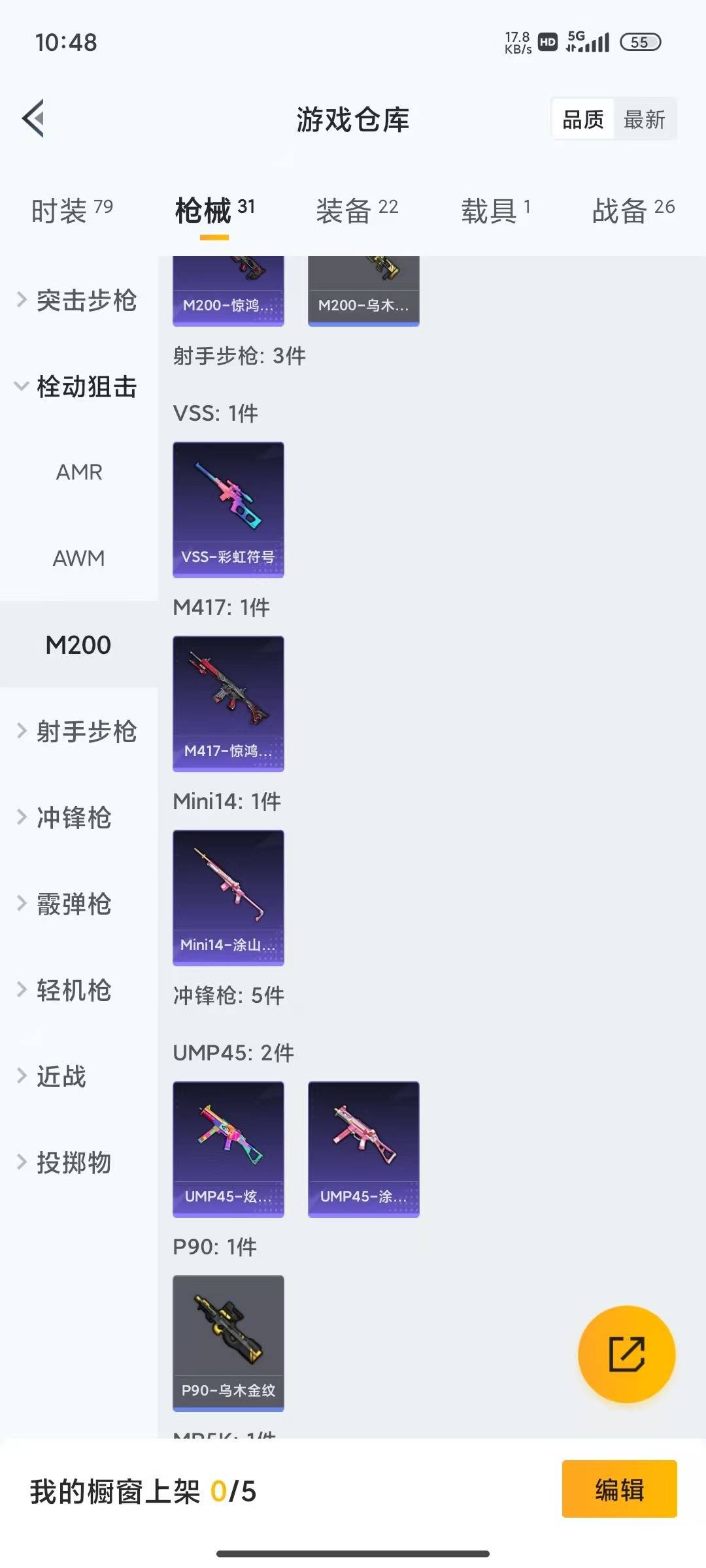Open the yellow share/export floating icon
The height and width of the screenshot is (1568, 706).
click(626, 1354)
